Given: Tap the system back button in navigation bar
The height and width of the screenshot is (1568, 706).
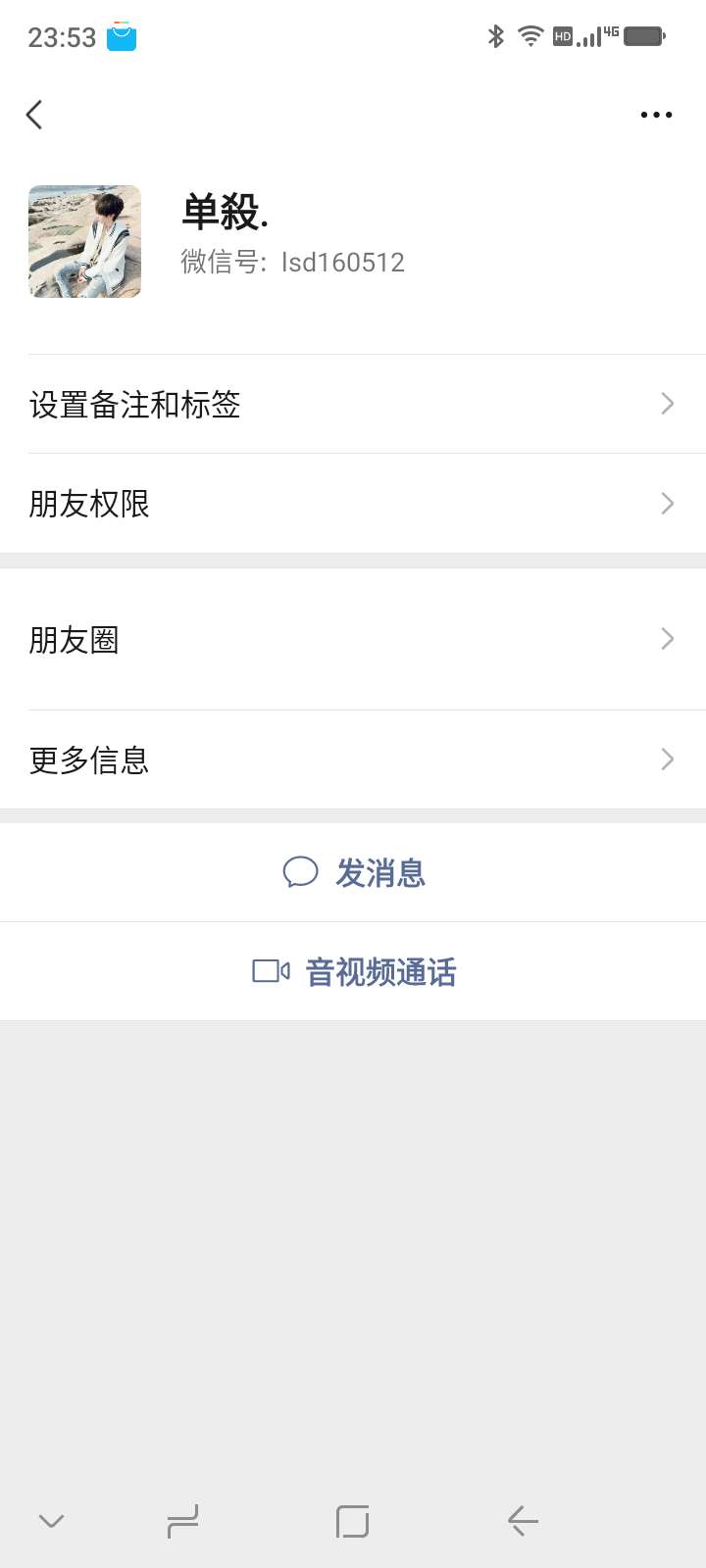Looking at the screenshot, I should click(x=523, y=1521).
